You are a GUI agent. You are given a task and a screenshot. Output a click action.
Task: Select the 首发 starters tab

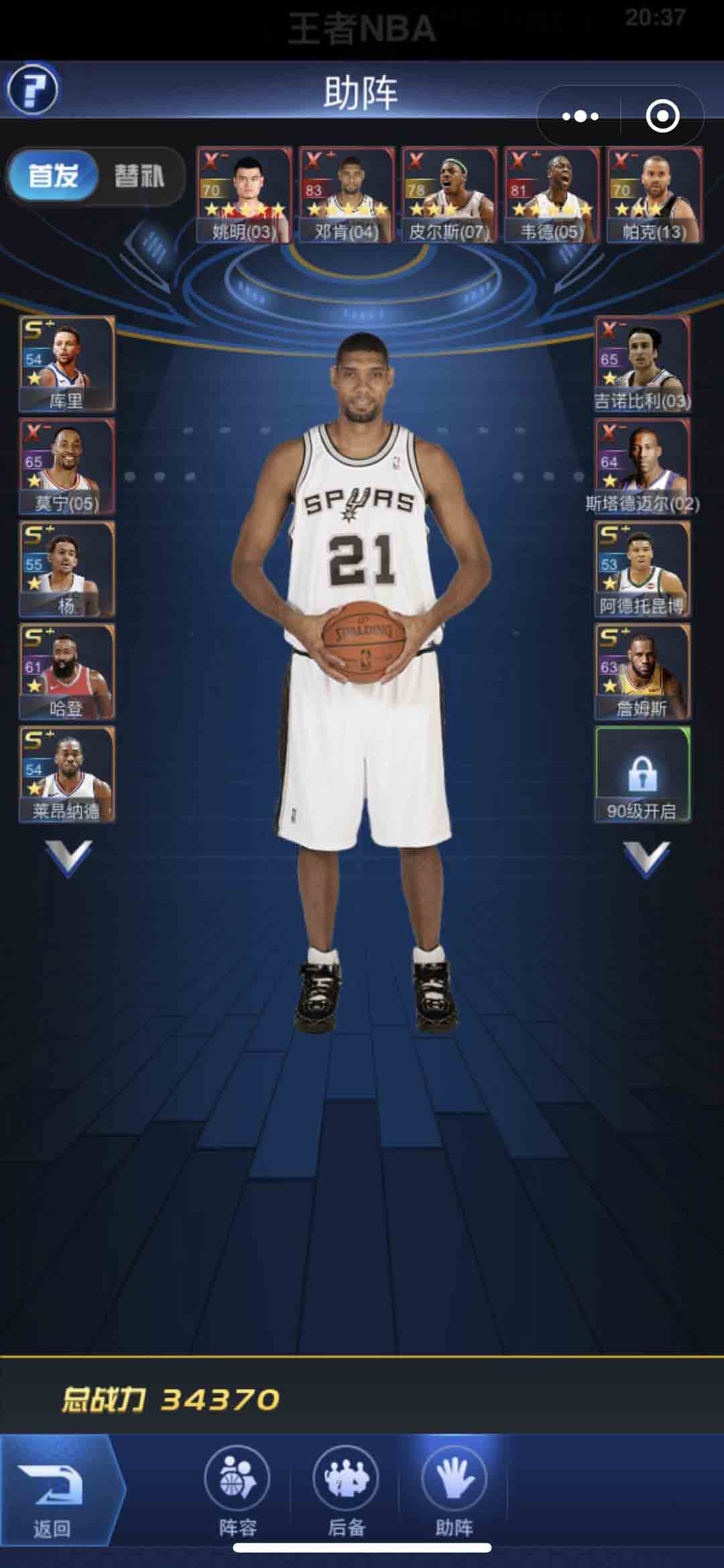(x=54, y=176)
